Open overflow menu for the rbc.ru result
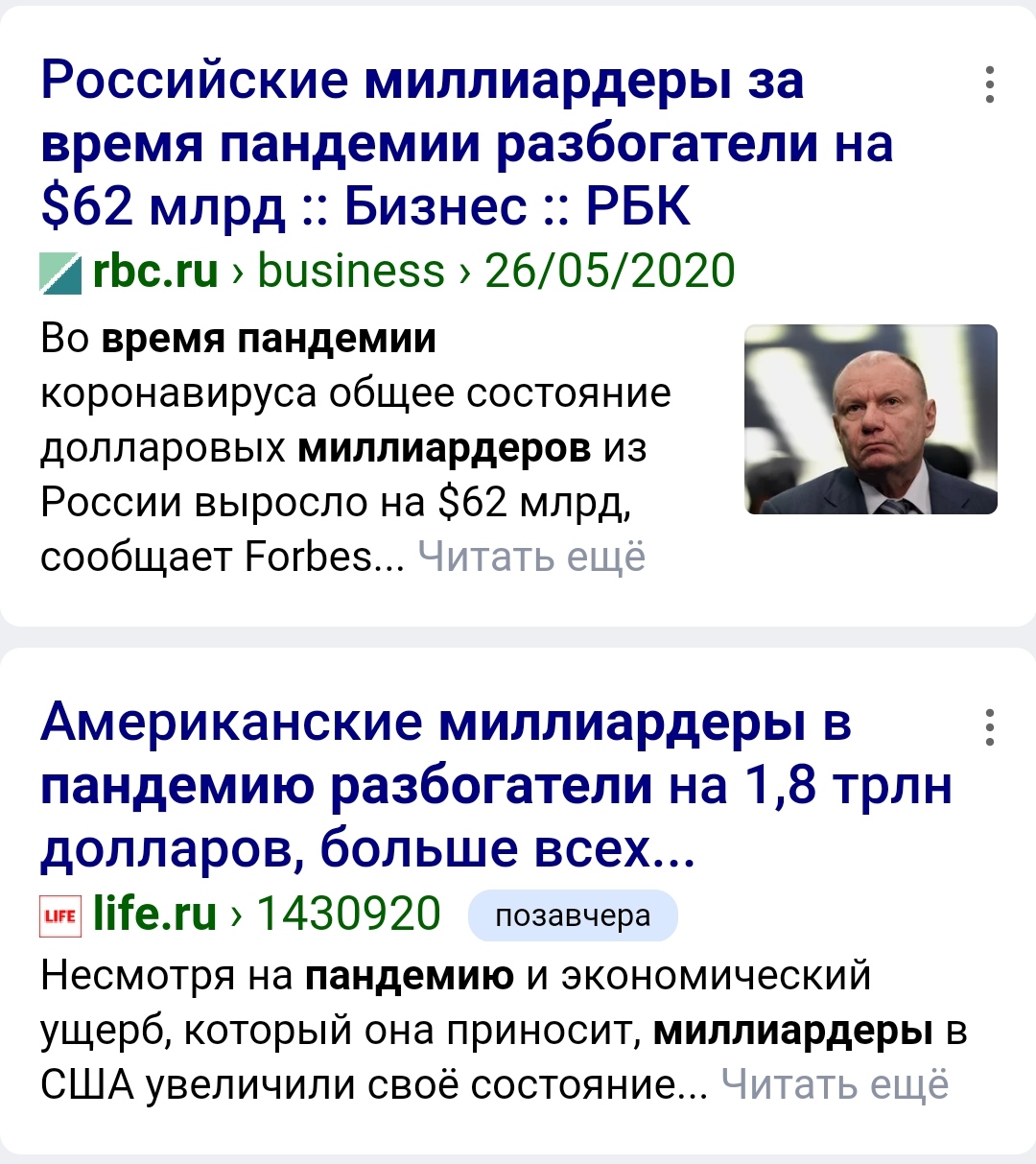The height and width of the screenshot is (1164, 1036). 989,85
